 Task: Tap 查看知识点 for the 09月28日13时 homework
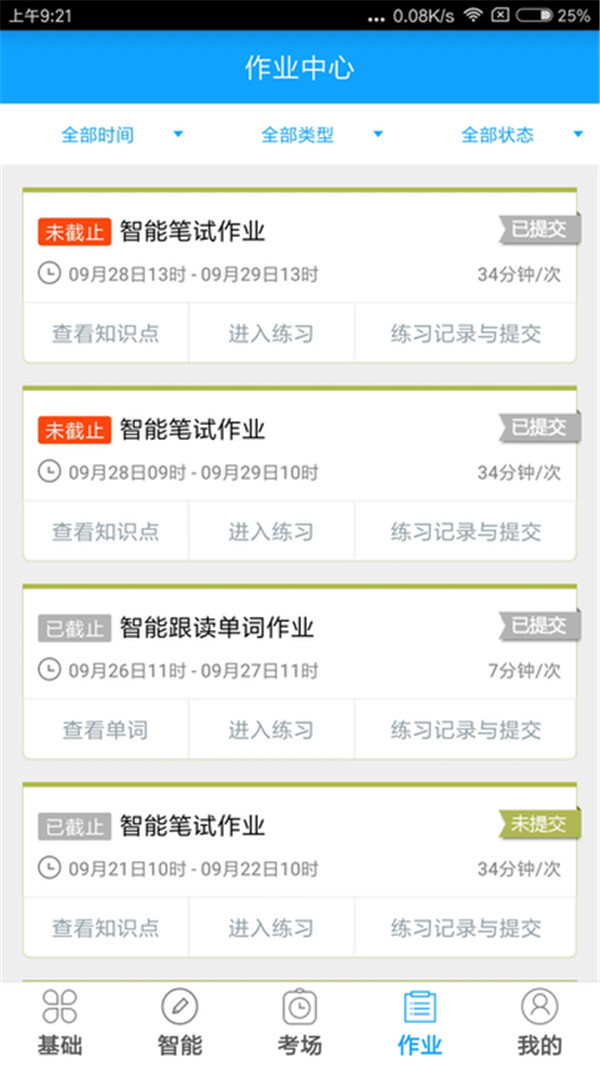point(106,334)
